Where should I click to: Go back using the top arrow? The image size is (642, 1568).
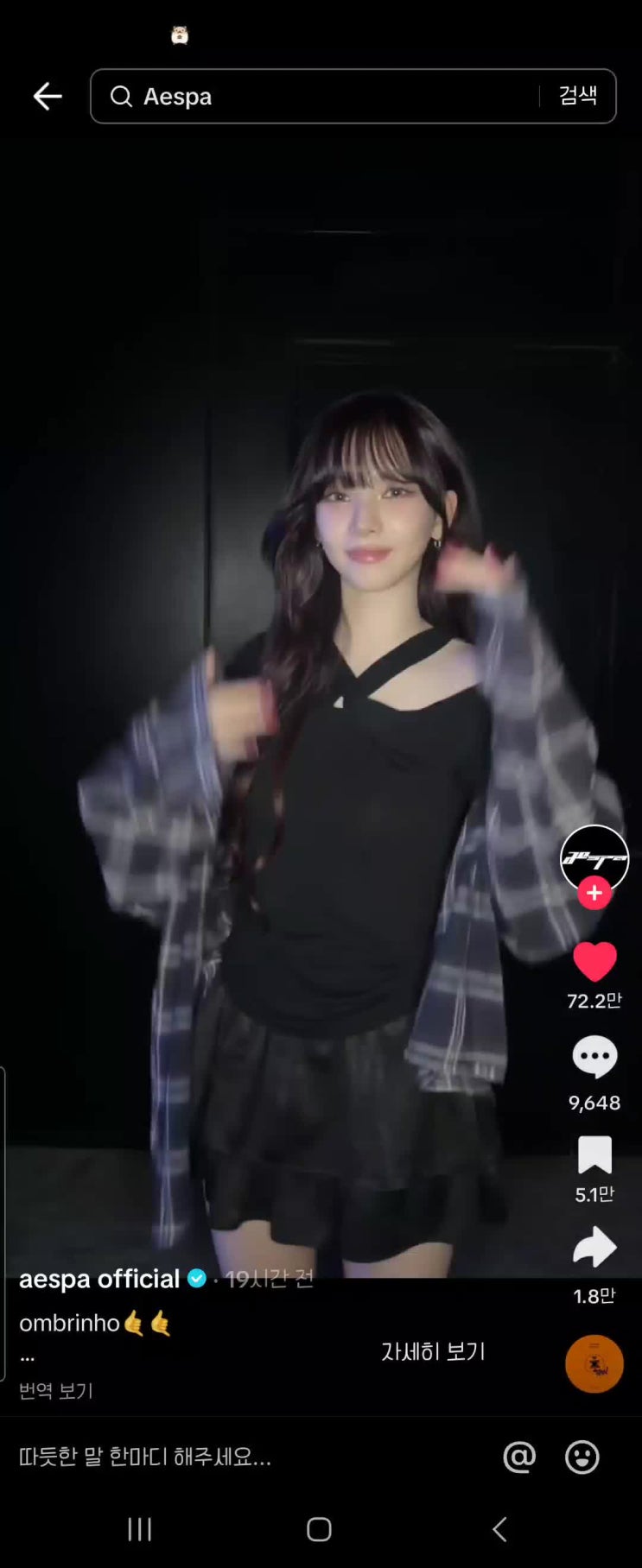coord(48,97)
